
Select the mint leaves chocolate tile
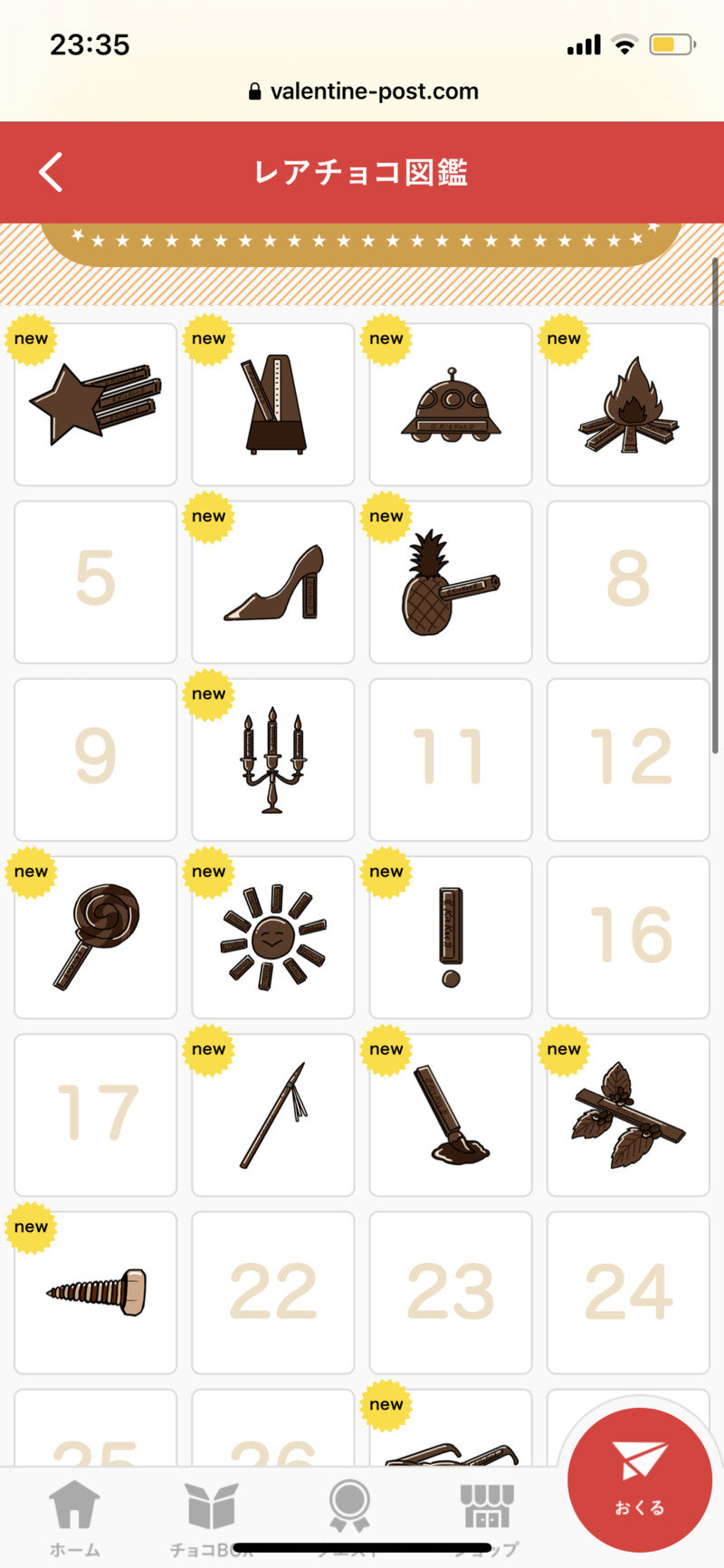tap(628, 1114)
